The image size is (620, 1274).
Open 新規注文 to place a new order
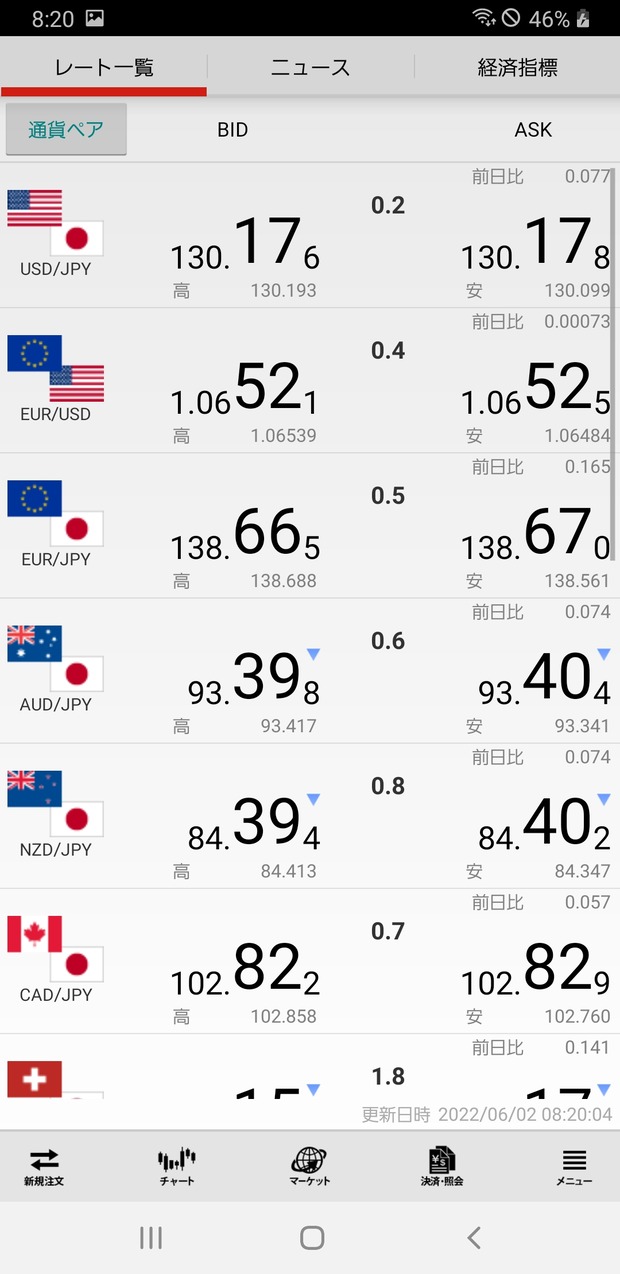(45, 1166)
